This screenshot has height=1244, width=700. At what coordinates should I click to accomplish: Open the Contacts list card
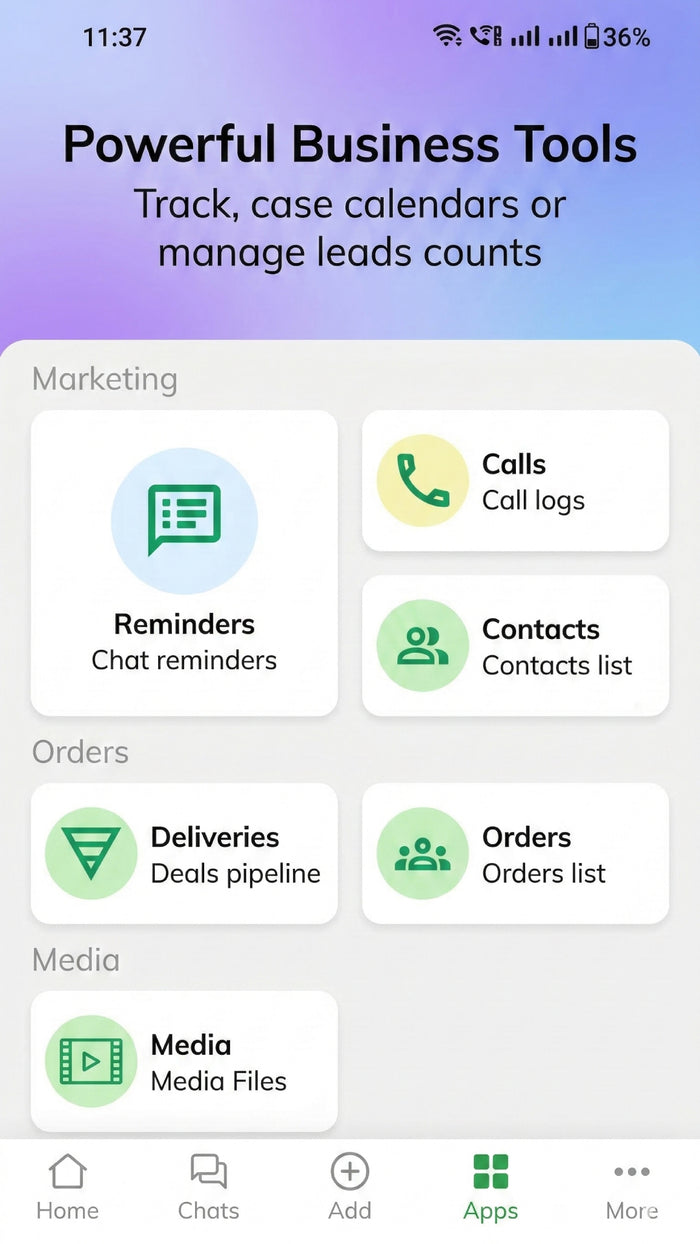point(515,646)
